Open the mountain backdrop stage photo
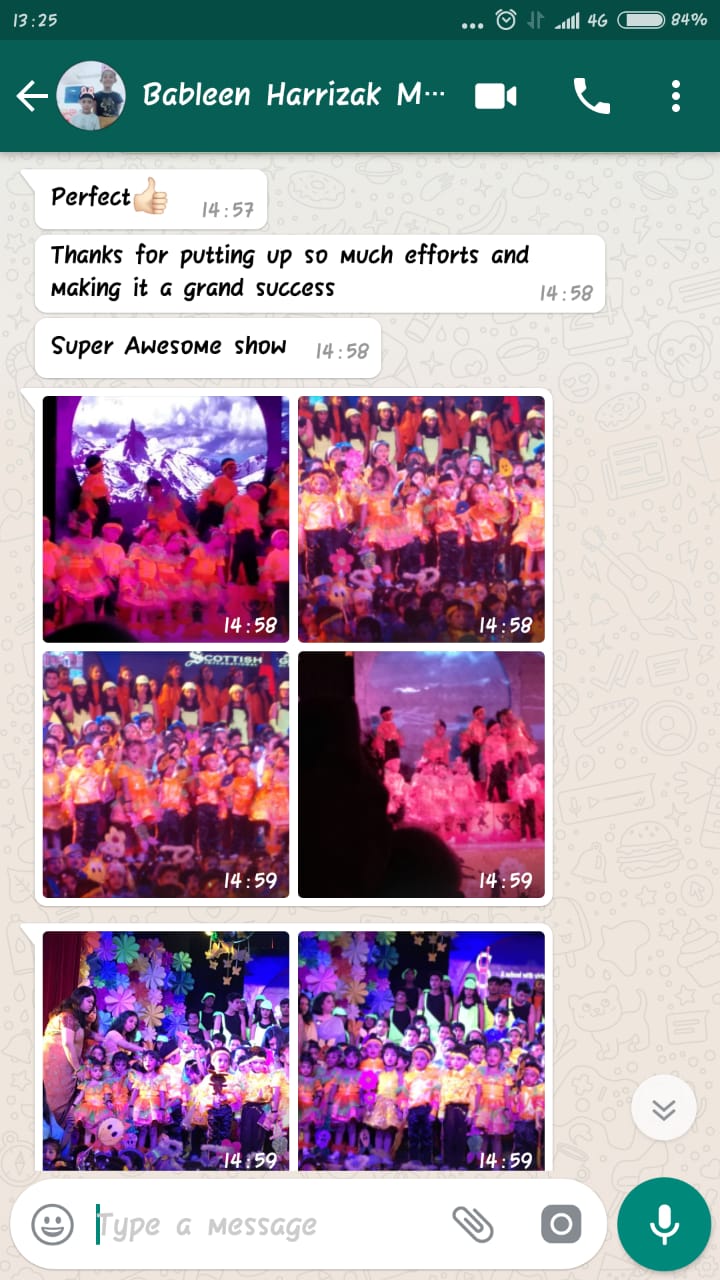 (166, 519)
